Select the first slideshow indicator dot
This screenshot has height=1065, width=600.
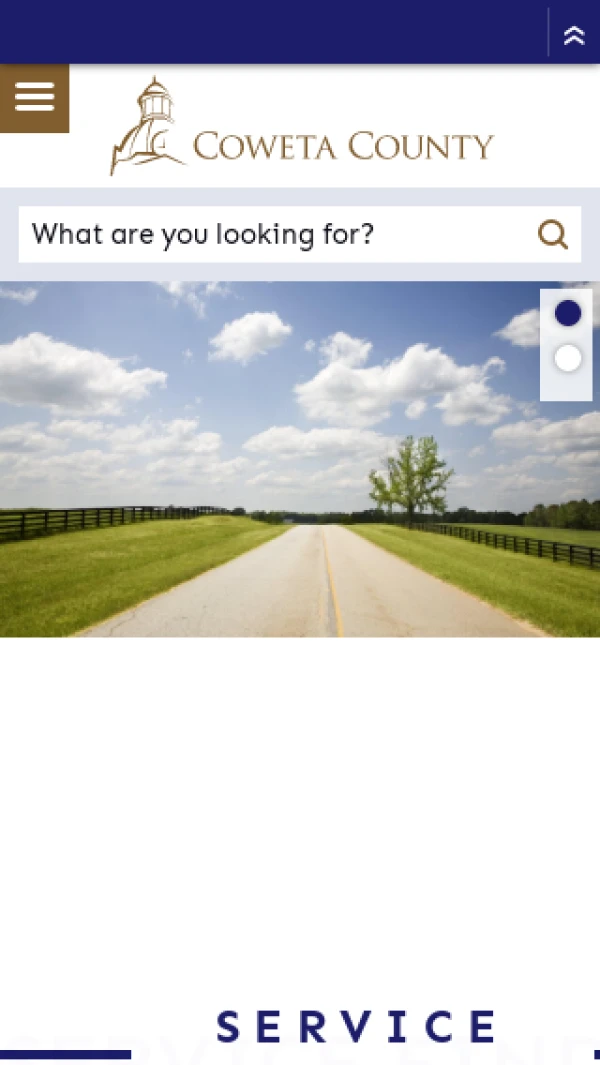coord(568,313)
